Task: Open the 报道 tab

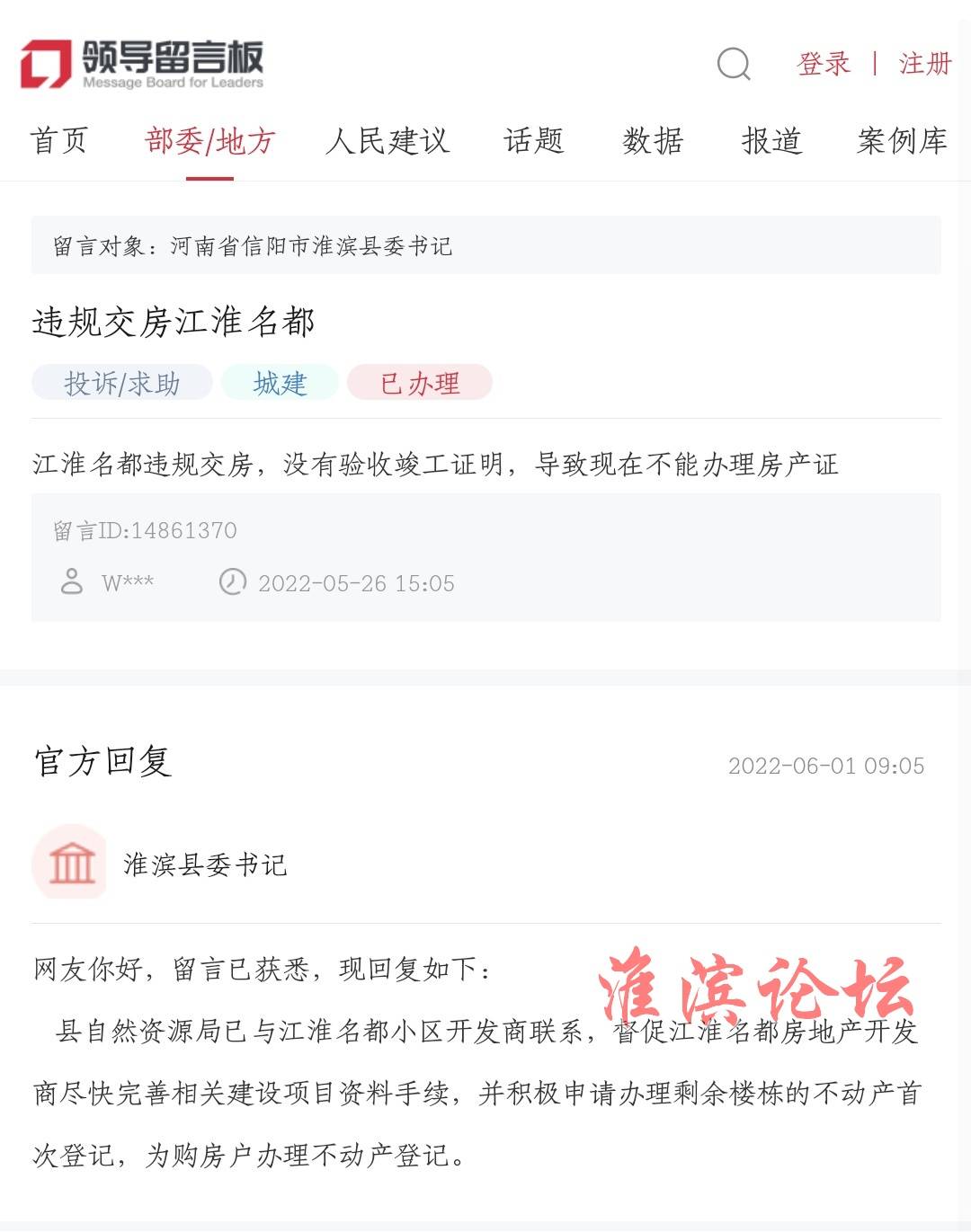Action: point(771,141)
